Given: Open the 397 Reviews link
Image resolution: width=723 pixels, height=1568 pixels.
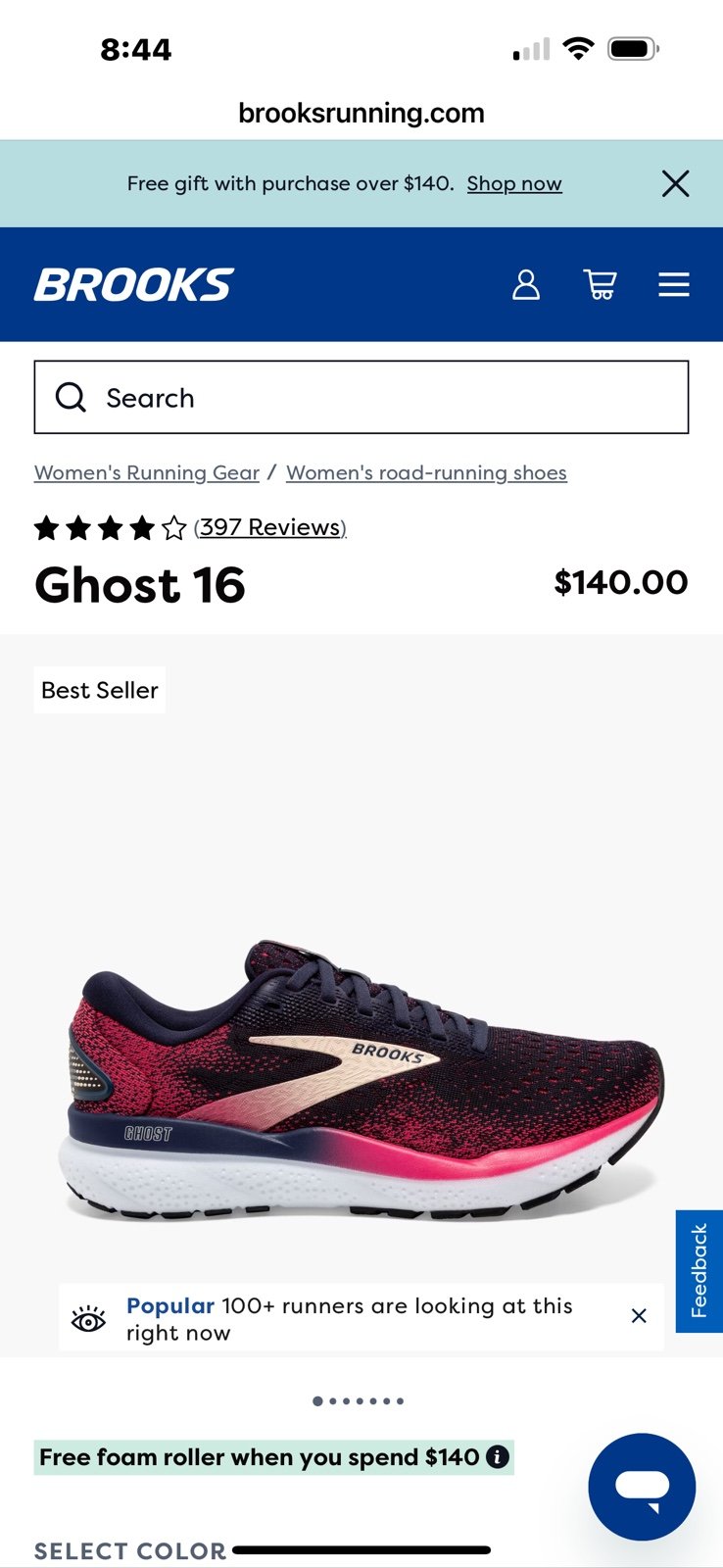Looking at the screenshot, I should pos(270,527).
